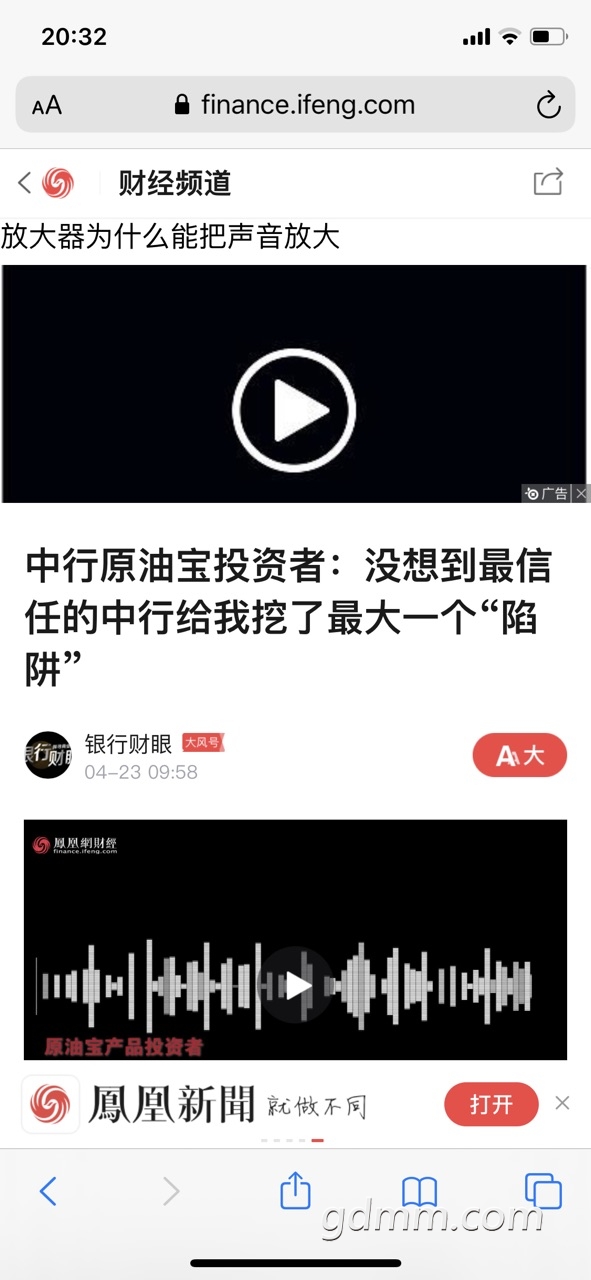Reload the page from the address bar

click(x=548, y=105)
